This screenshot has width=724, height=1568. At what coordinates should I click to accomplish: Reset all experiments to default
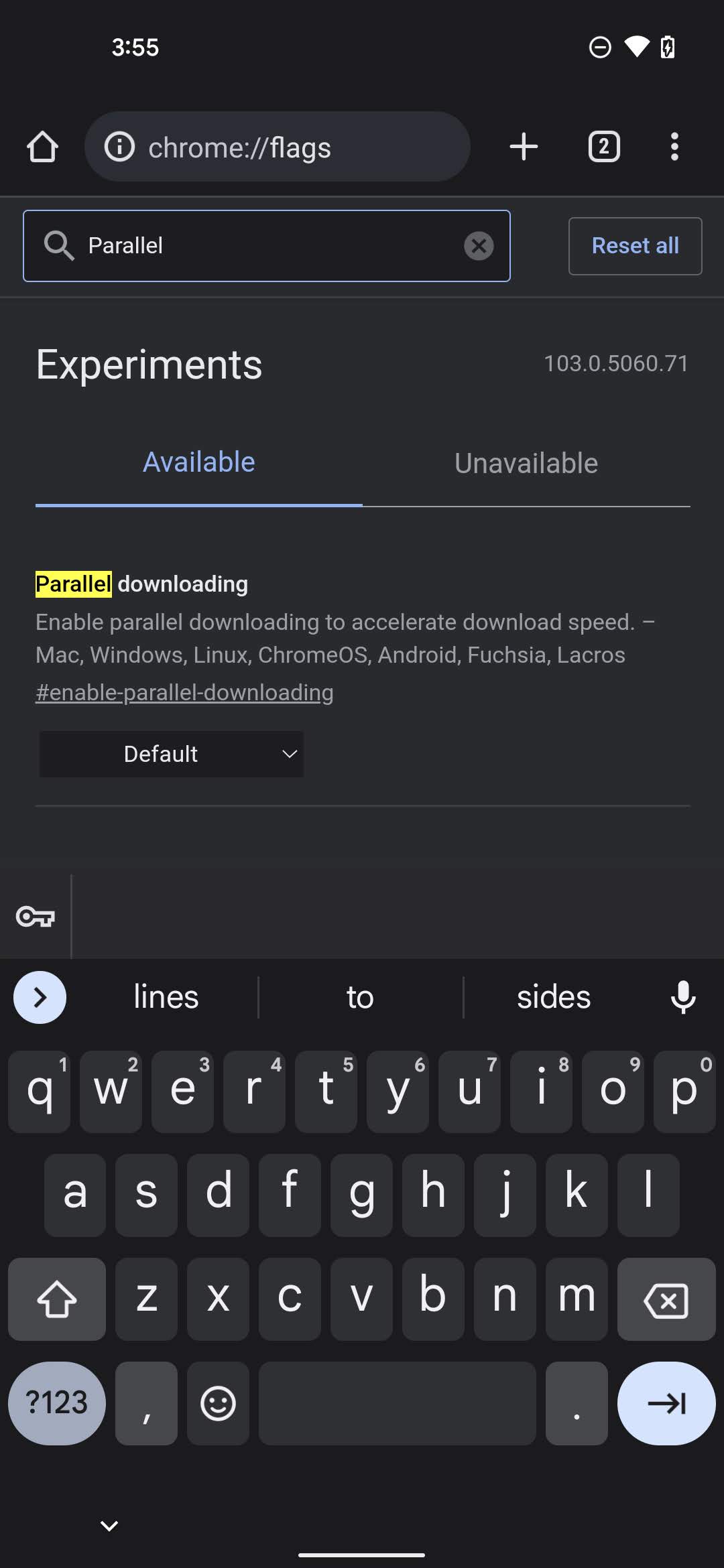[x=635, y=246]
